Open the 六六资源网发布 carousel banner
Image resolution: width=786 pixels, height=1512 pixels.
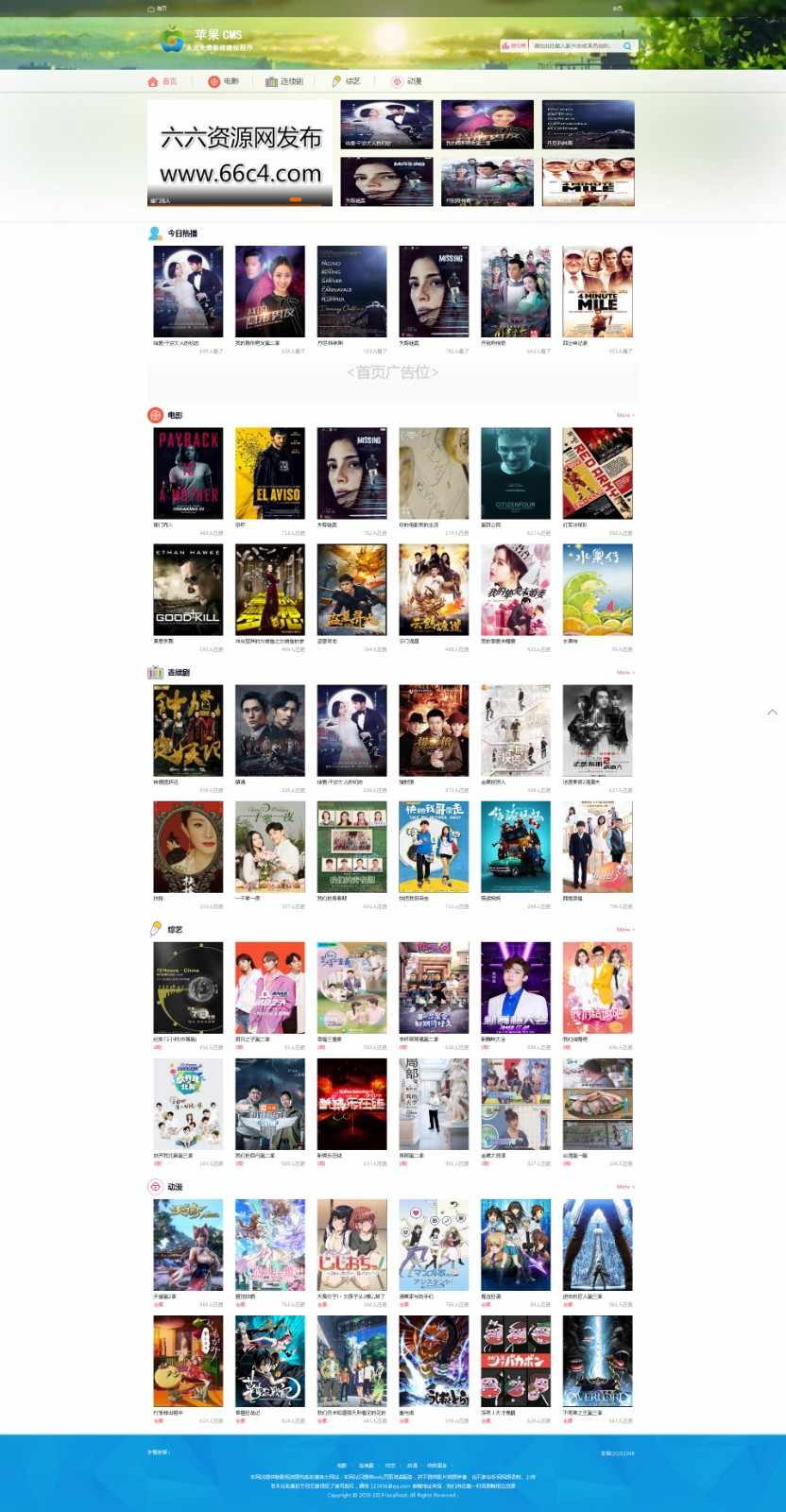point(240,153)
